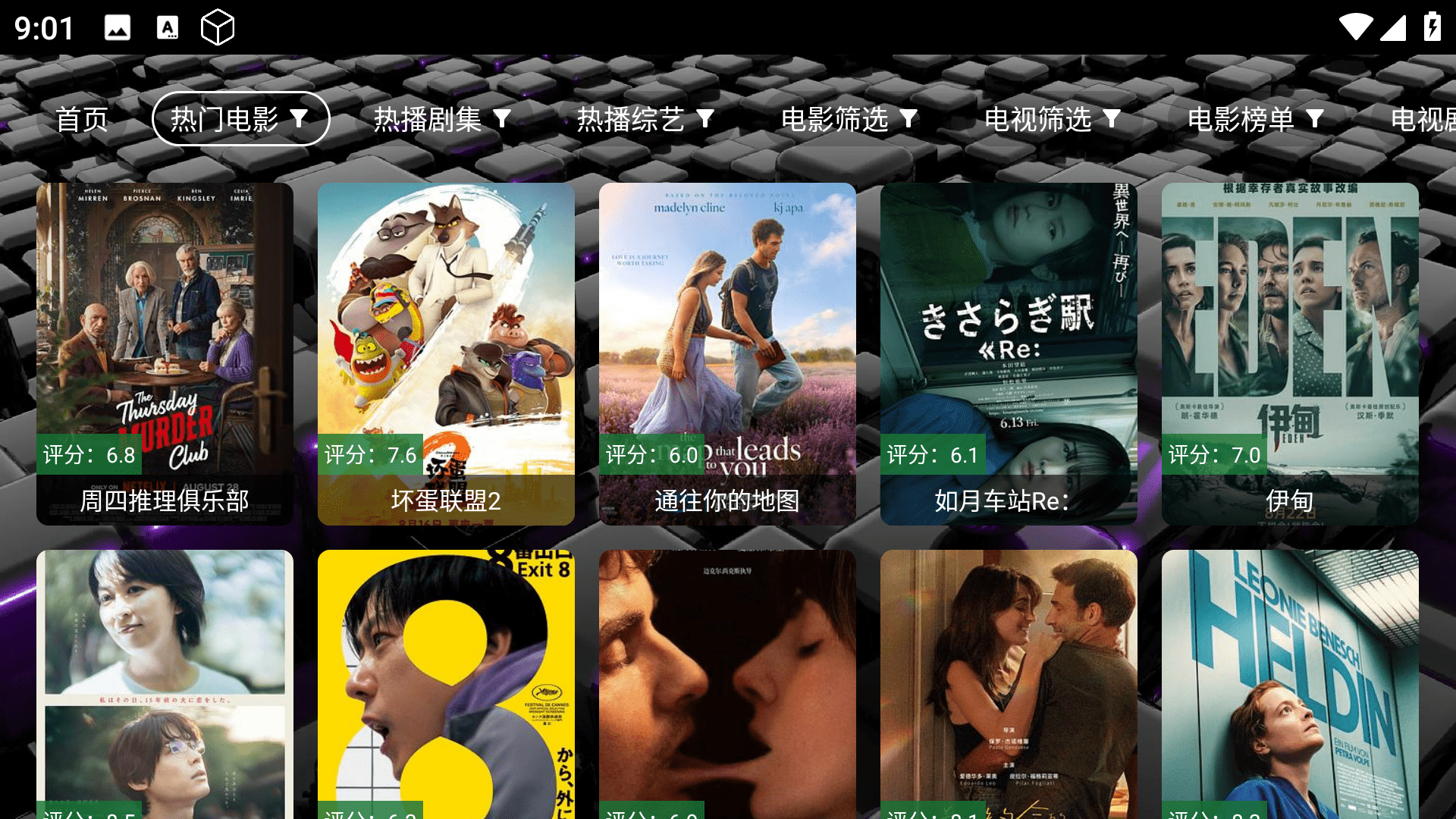Screen dimensions: 1456x819
Task: Switch to the 首页 tab
Action: point(82,119)
